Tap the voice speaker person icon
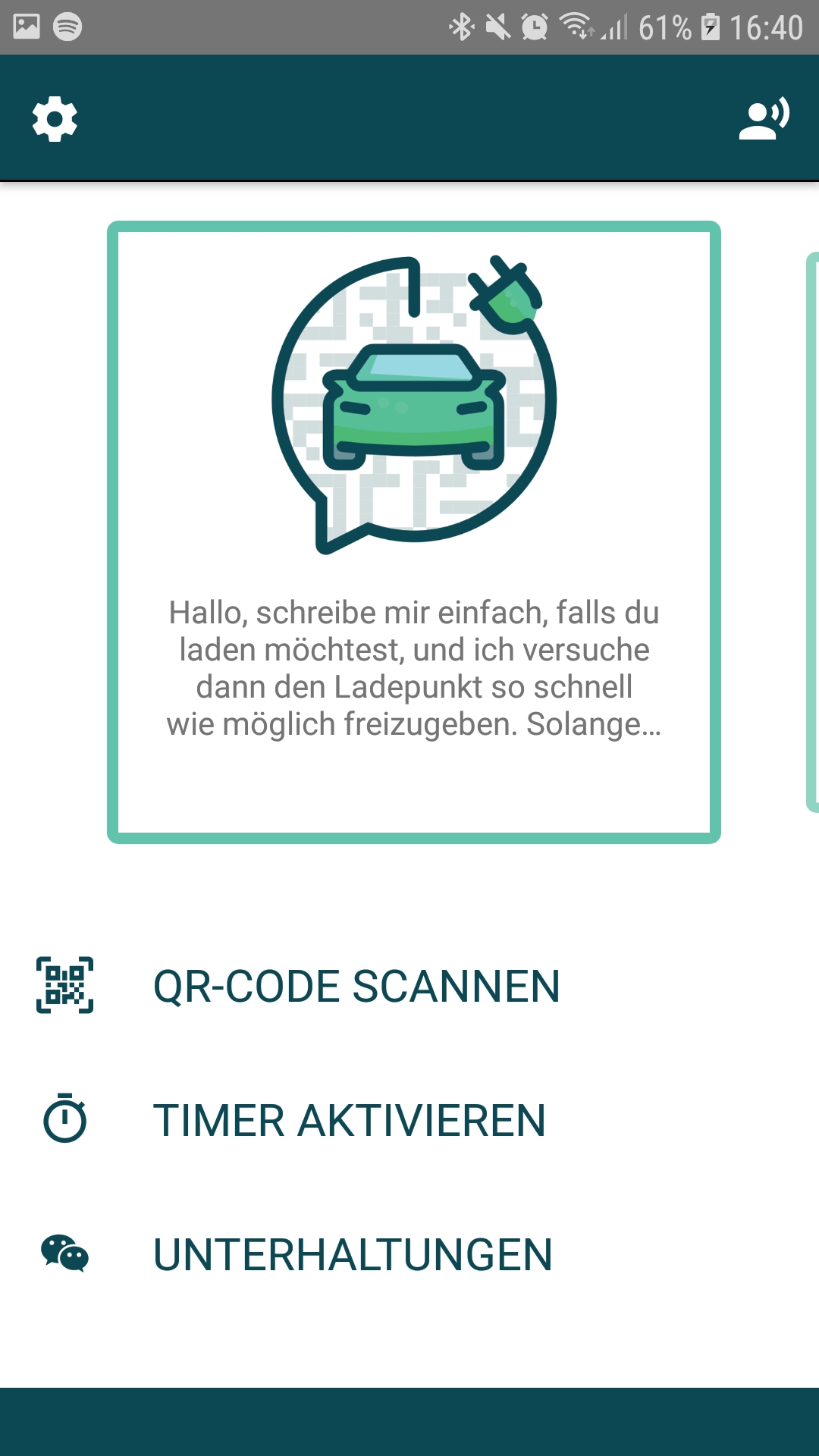Viewport: 819px width, 1456px height. point(764,119)
